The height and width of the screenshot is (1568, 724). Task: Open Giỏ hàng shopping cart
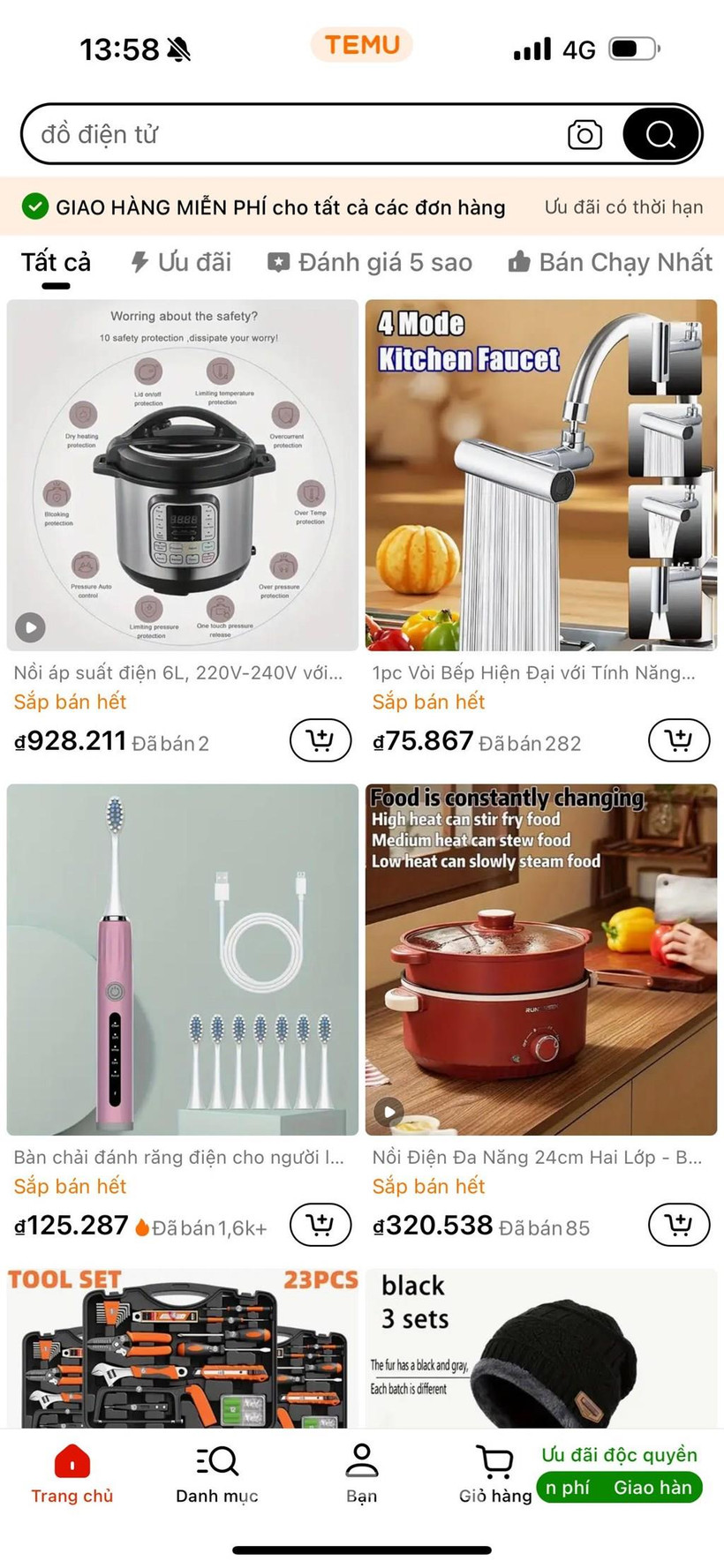(x=494, y=1474)
